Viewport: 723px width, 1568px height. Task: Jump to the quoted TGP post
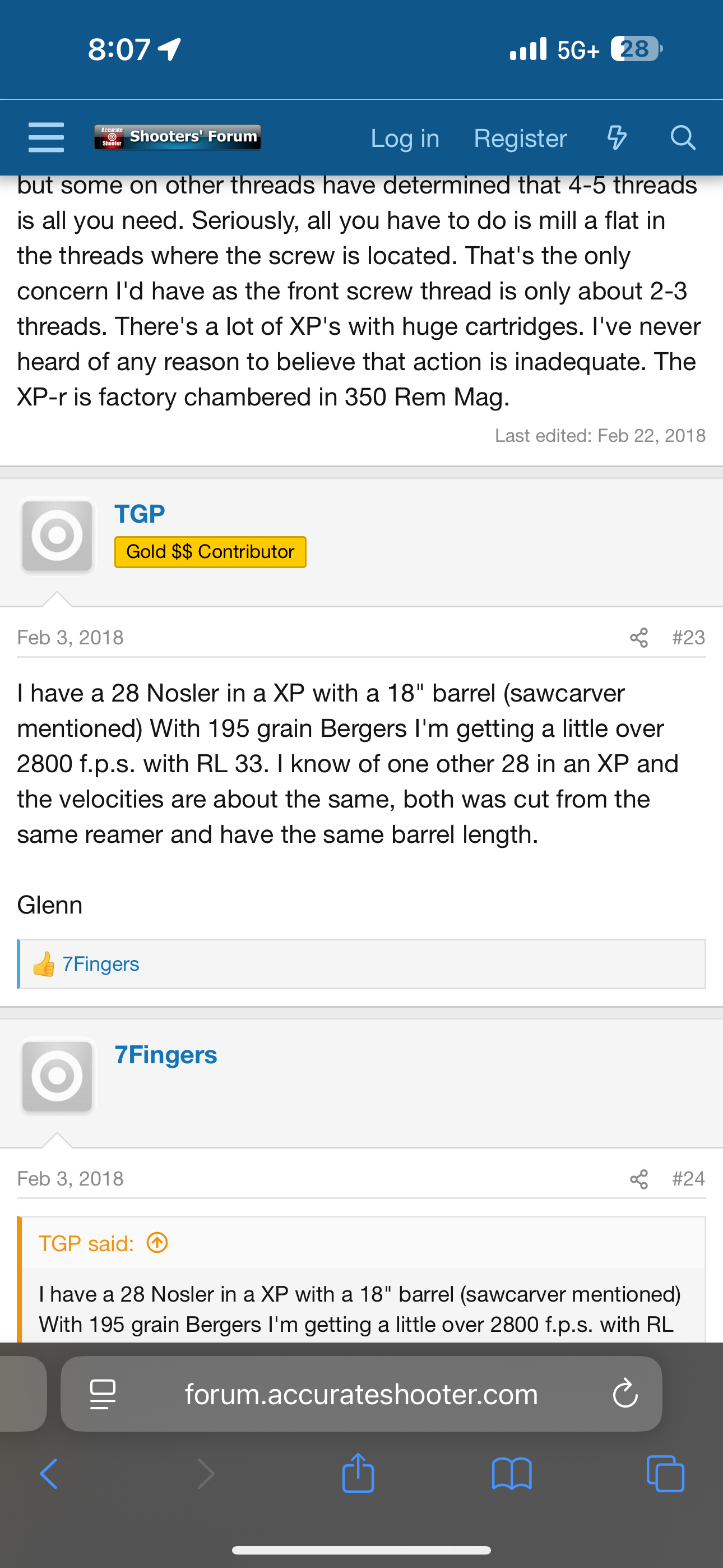(157, 1243)
